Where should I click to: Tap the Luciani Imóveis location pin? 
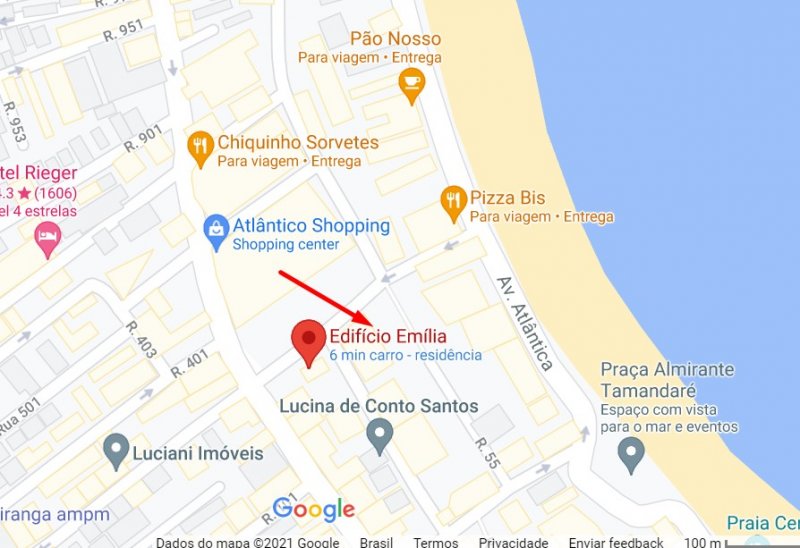coord(118,451)
